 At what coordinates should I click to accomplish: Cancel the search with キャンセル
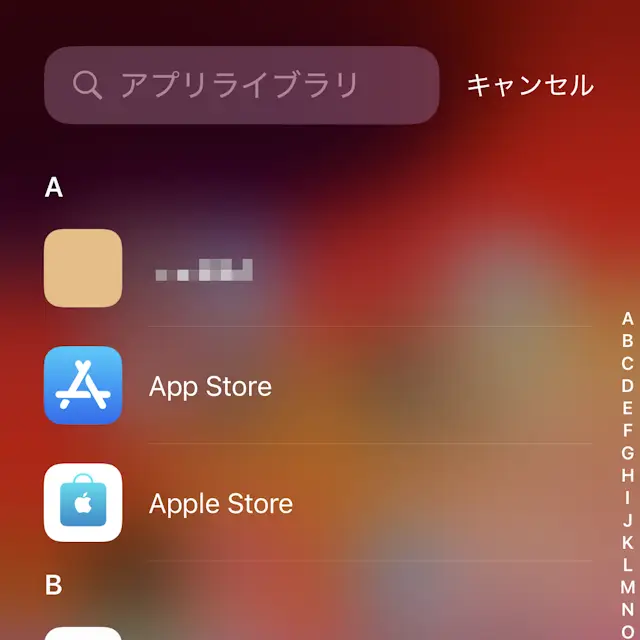tap(530, 85)
